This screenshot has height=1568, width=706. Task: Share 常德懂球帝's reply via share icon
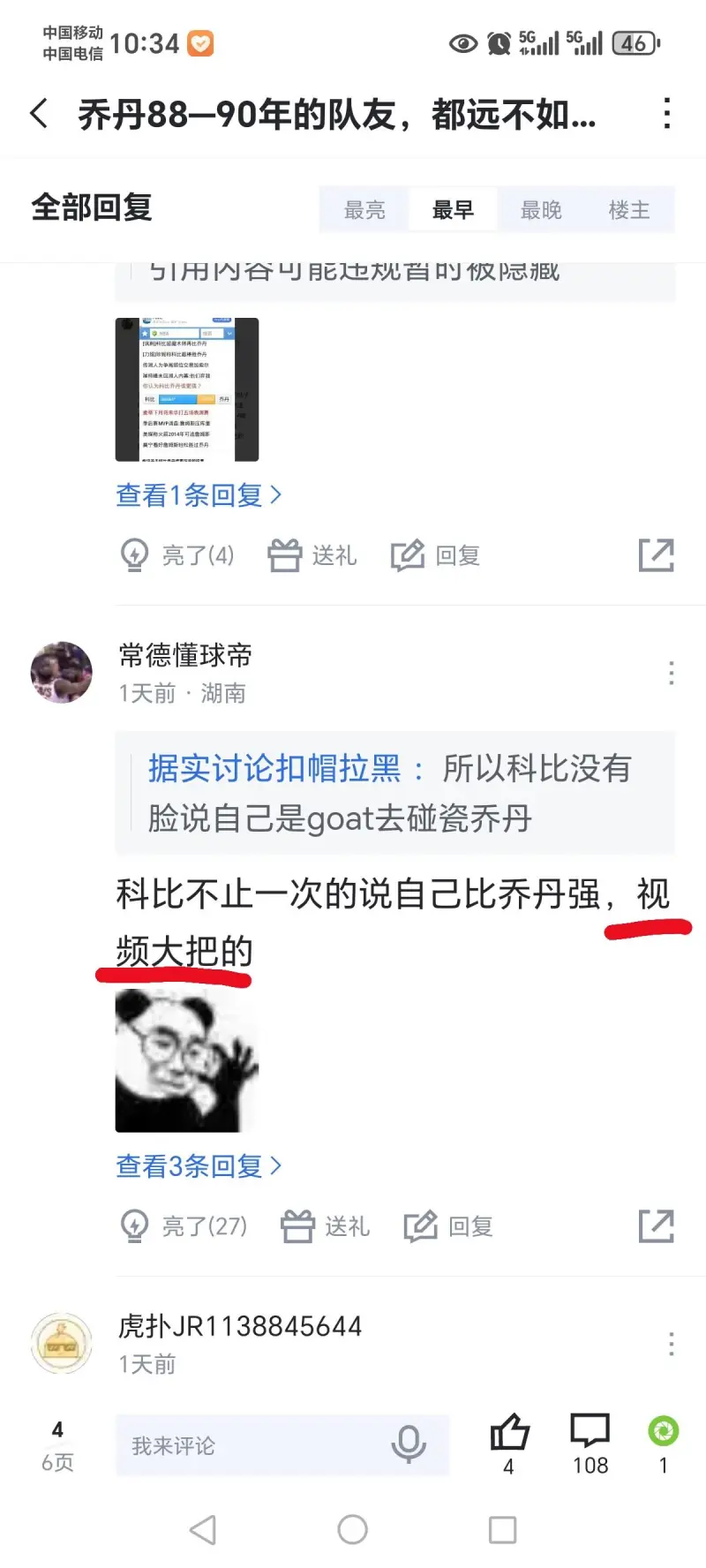click(x=656, y=1225)
